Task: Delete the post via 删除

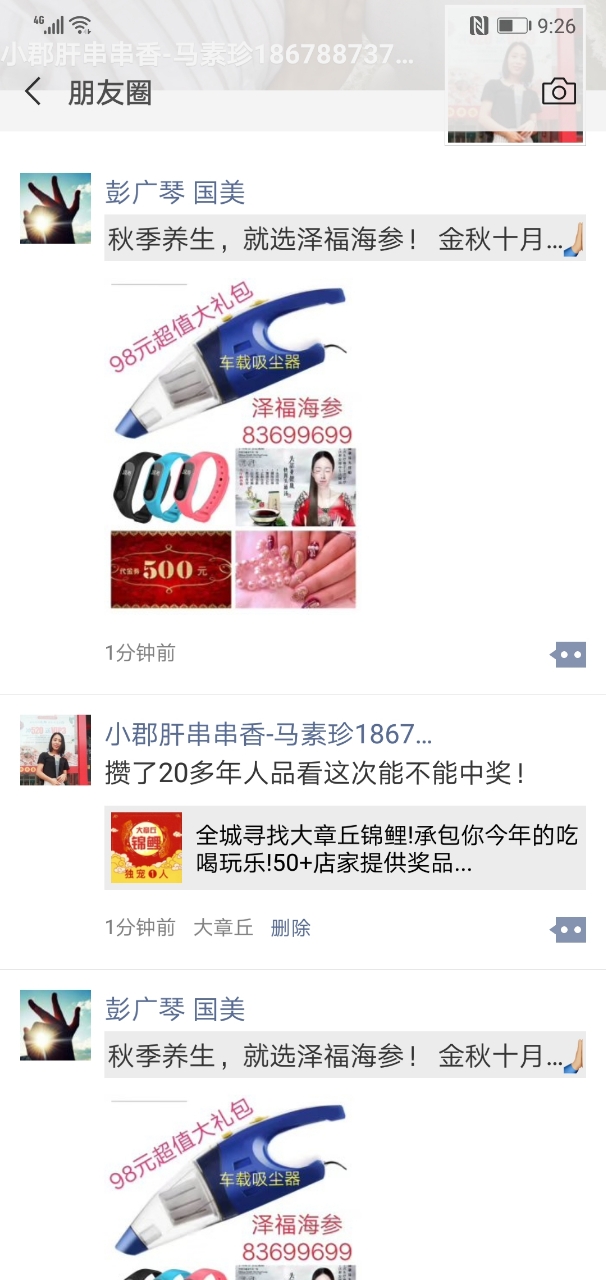Action: [x=290, y=928]
